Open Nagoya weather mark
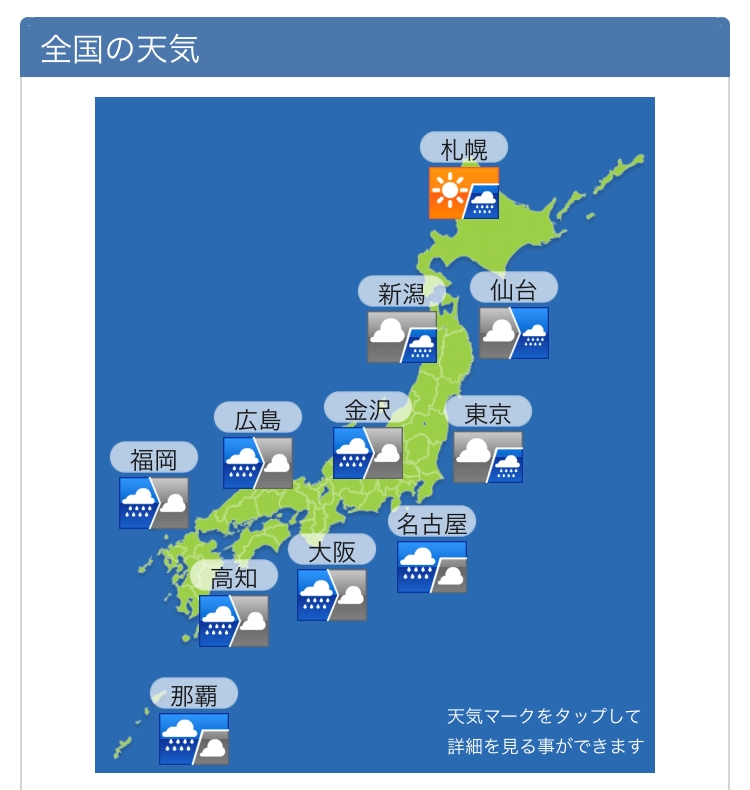 (x=432, y=567)
